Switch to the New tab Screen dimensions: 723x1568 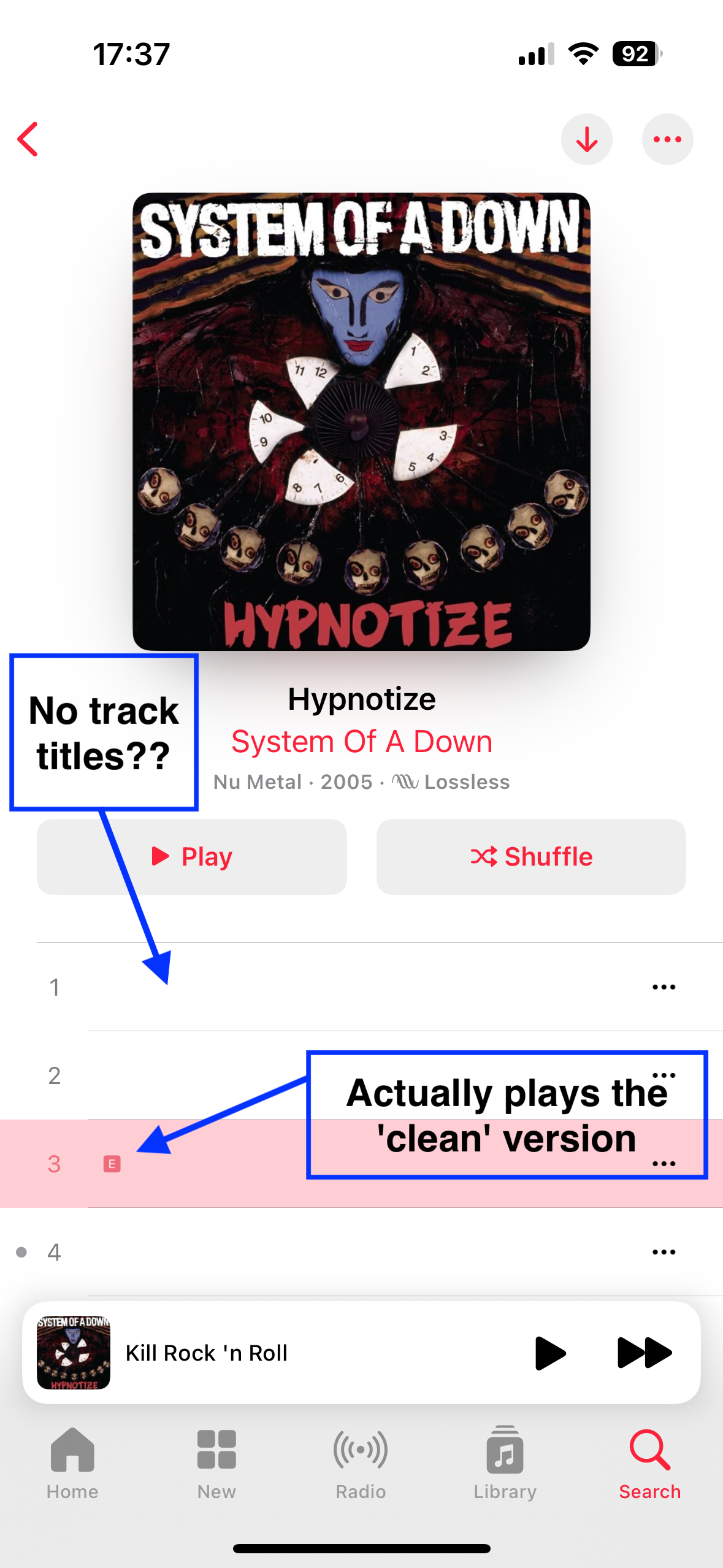pyautogui.click(x=216, y=1463)
